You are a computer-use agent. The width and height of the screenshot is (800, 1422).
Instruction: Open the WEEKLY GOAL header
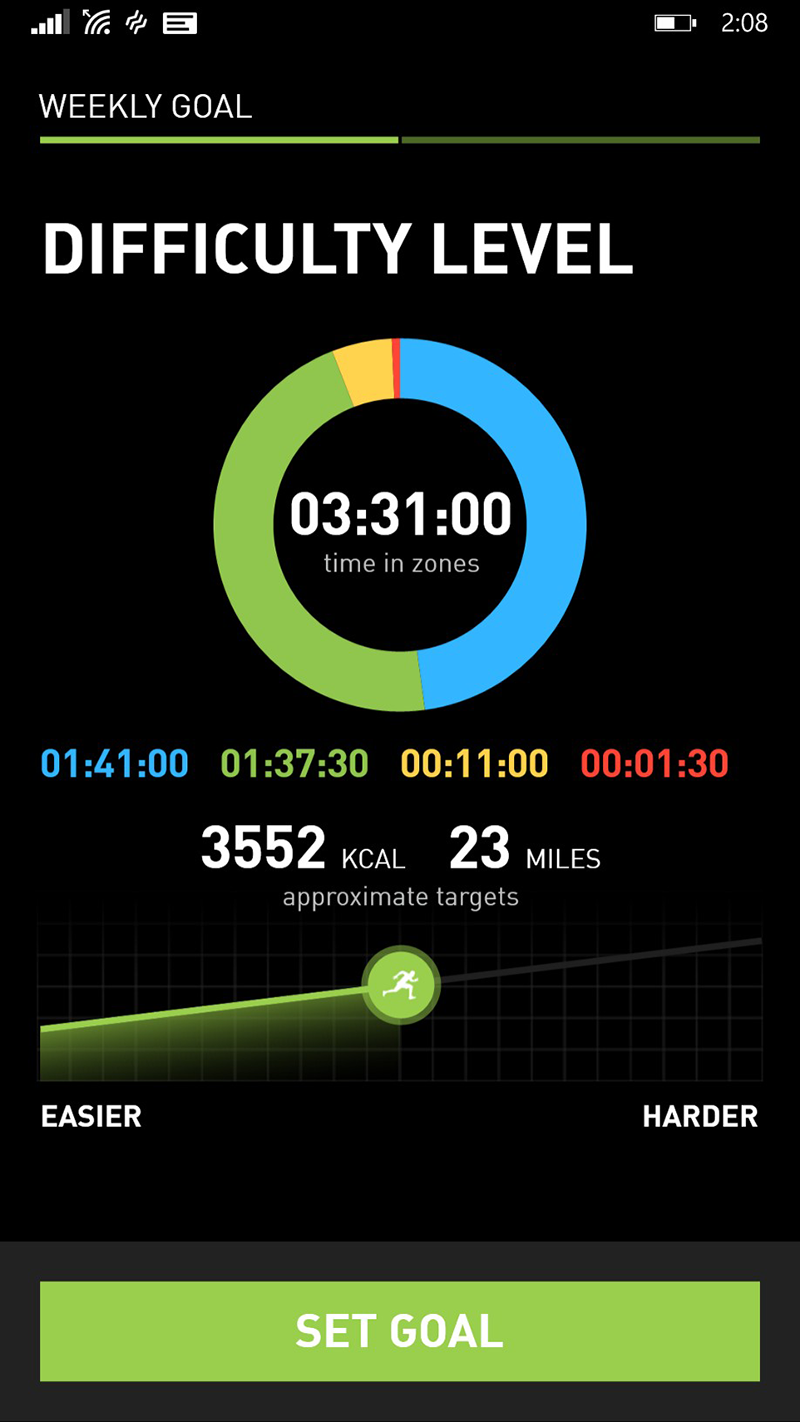[145, 107]
